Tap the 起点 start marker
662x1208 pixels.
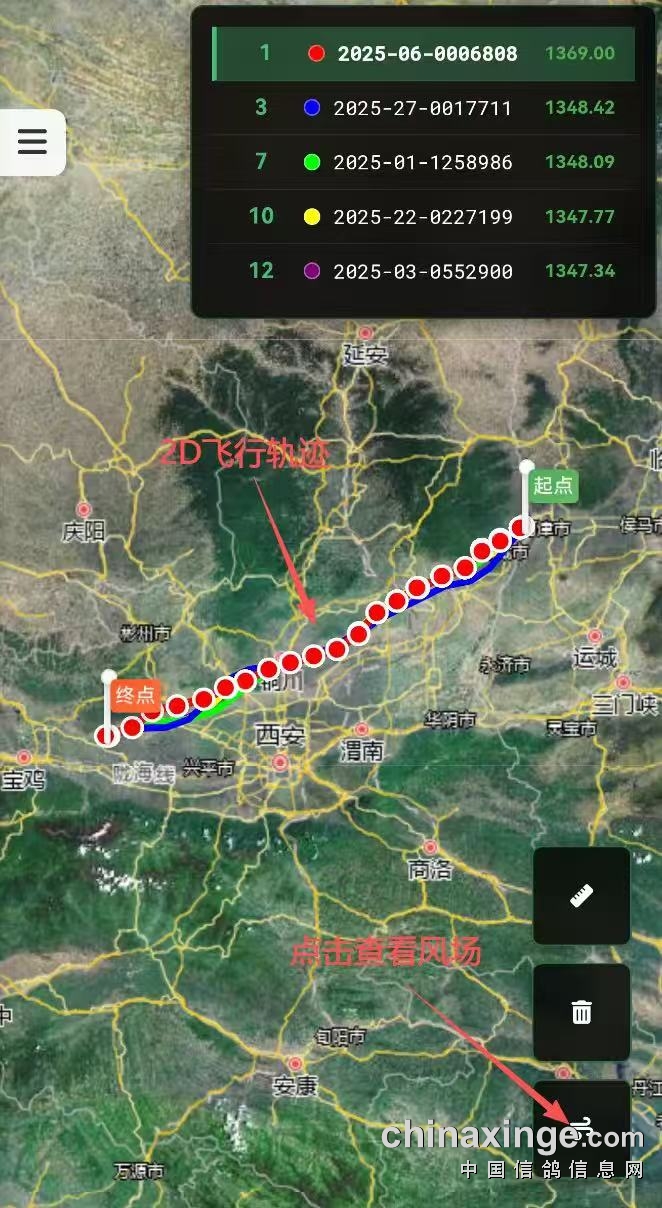click(x=552, y=486)
